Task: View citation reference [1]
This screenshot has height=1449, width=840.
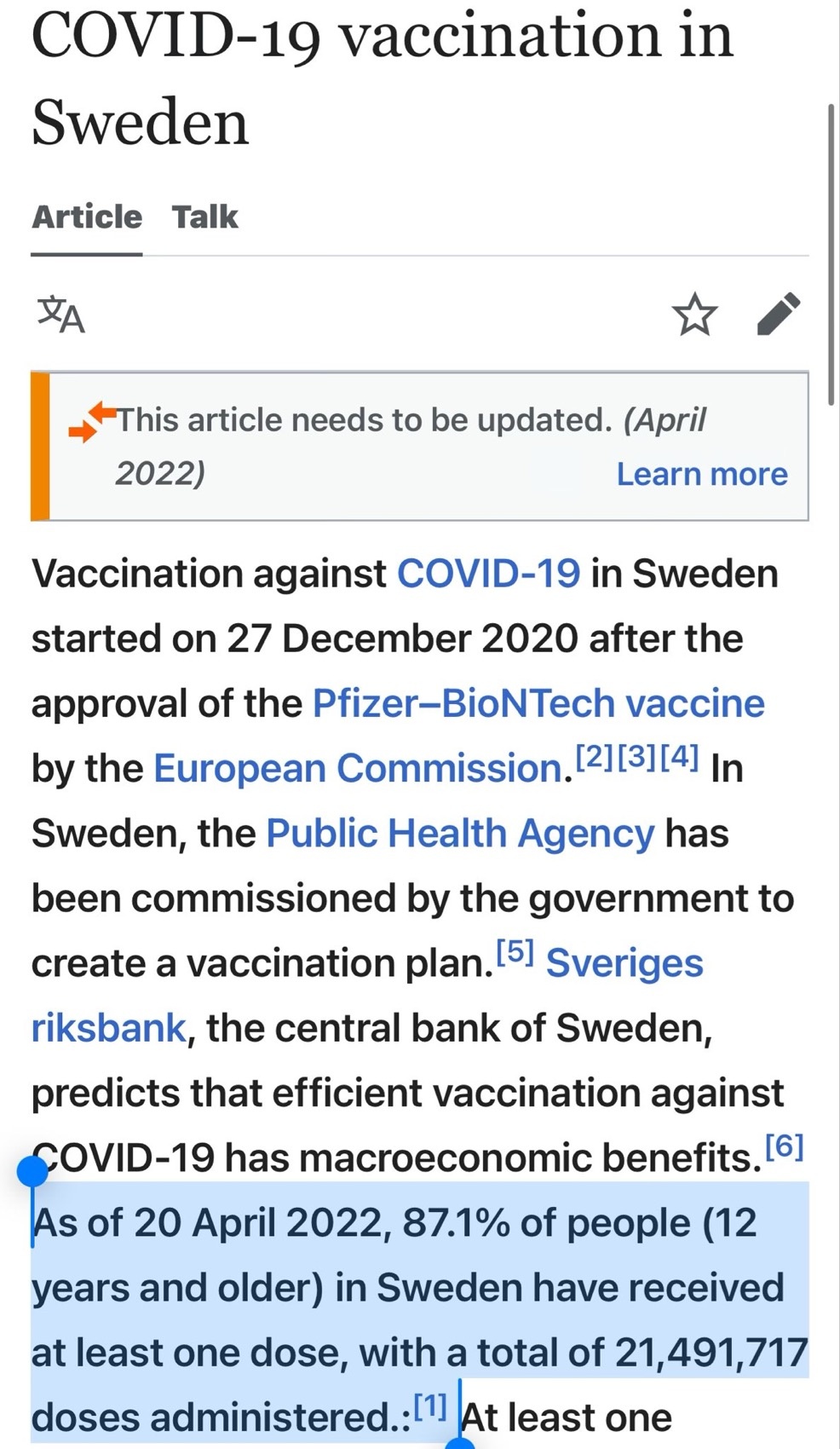Action: [x=430, y=1406]
